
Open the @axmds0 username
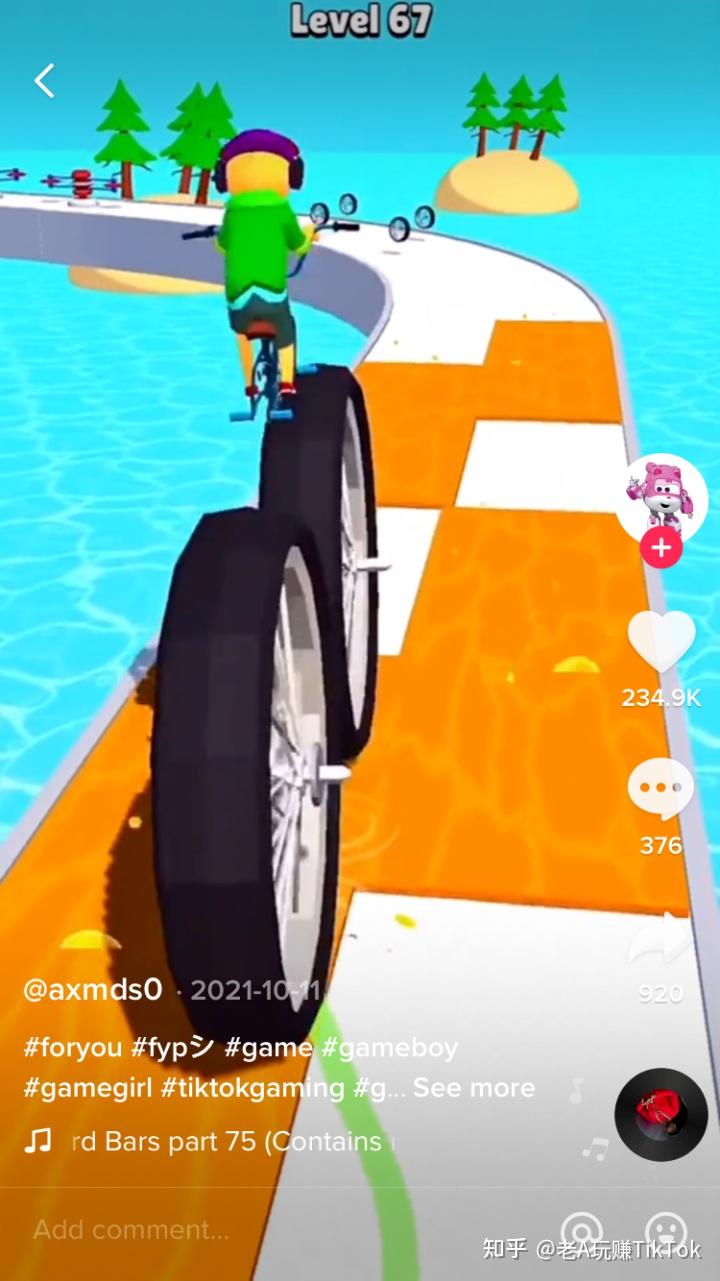click(92, 990)
